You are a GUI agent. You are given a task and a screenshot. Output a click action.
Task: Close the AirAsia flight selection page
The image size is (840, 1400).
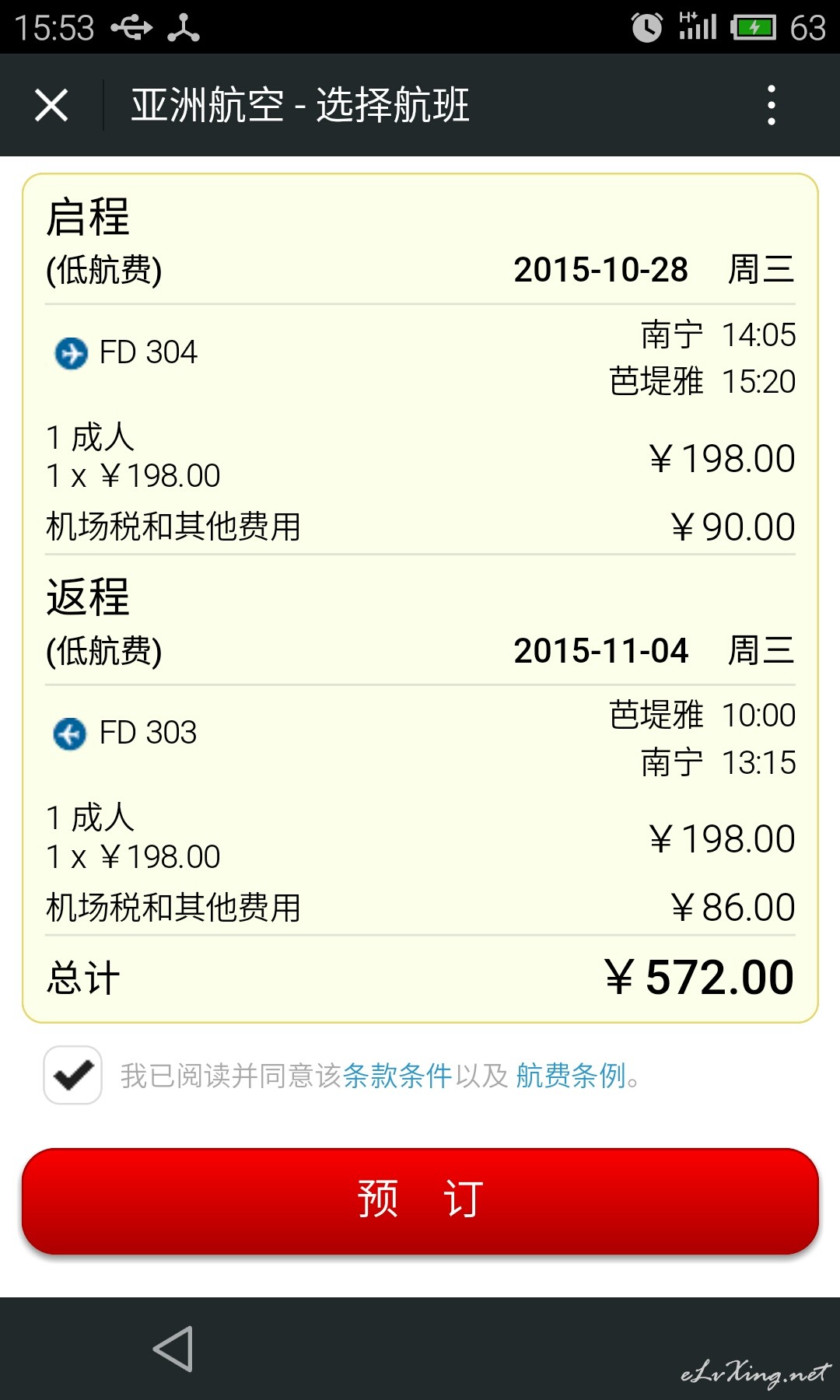(51, 105)
